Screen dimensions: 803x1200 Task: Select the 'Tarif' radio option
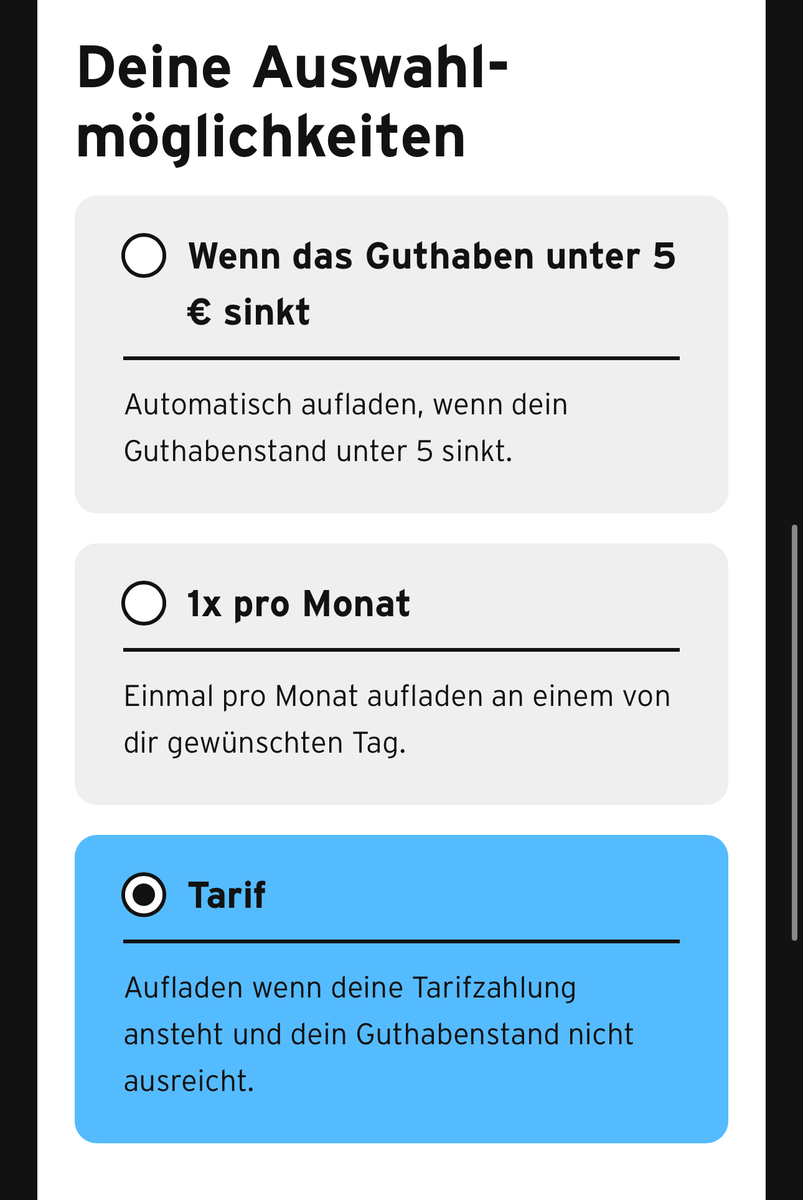[144, 895]
